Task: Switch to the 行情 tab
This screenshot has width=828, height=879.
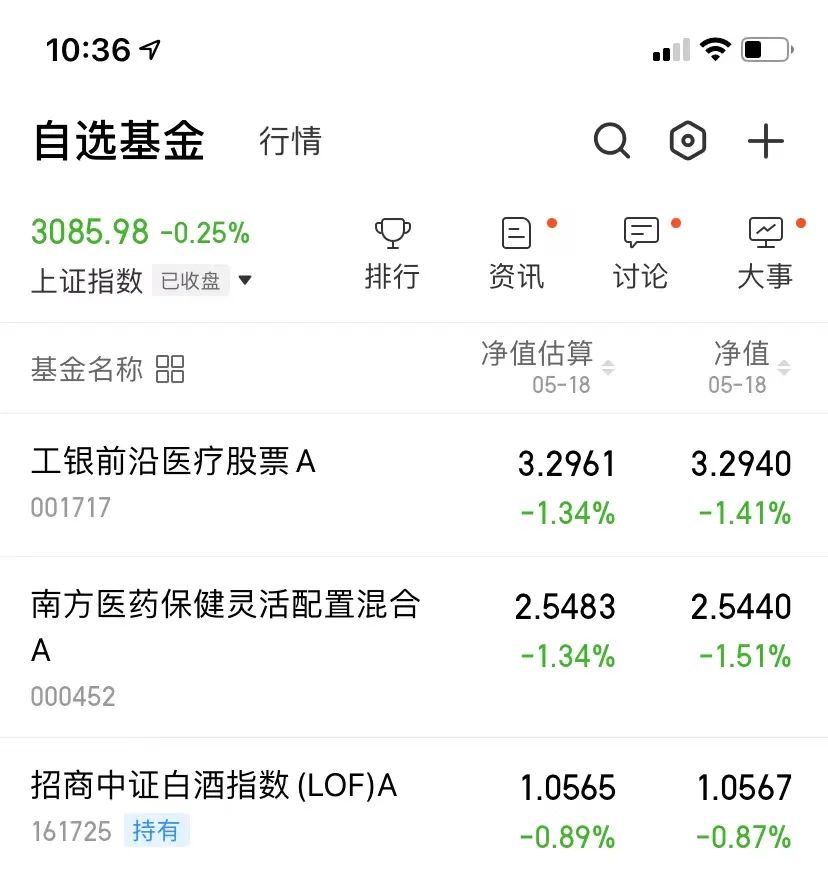Action: point(290,142)
